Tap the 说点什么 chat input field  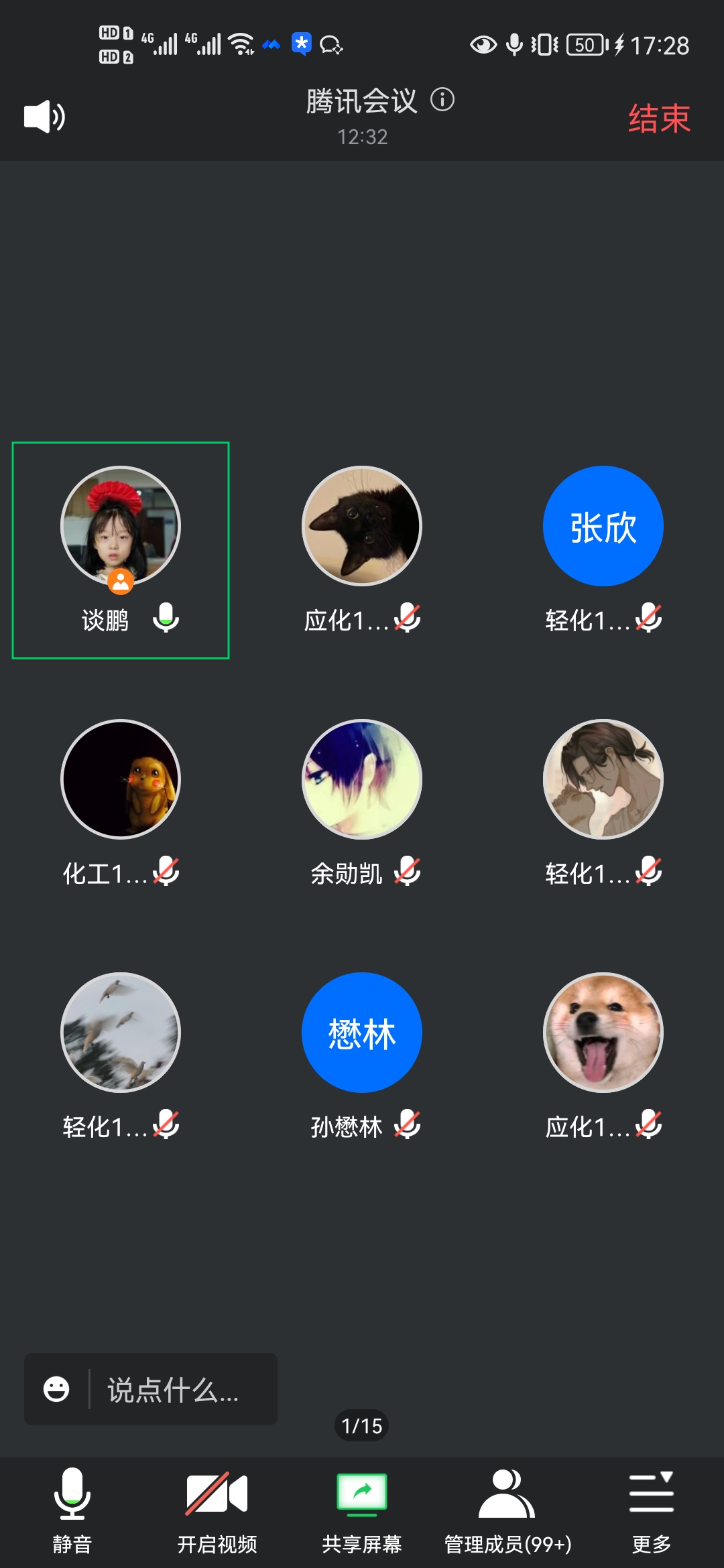click(x=181, y=1390)
